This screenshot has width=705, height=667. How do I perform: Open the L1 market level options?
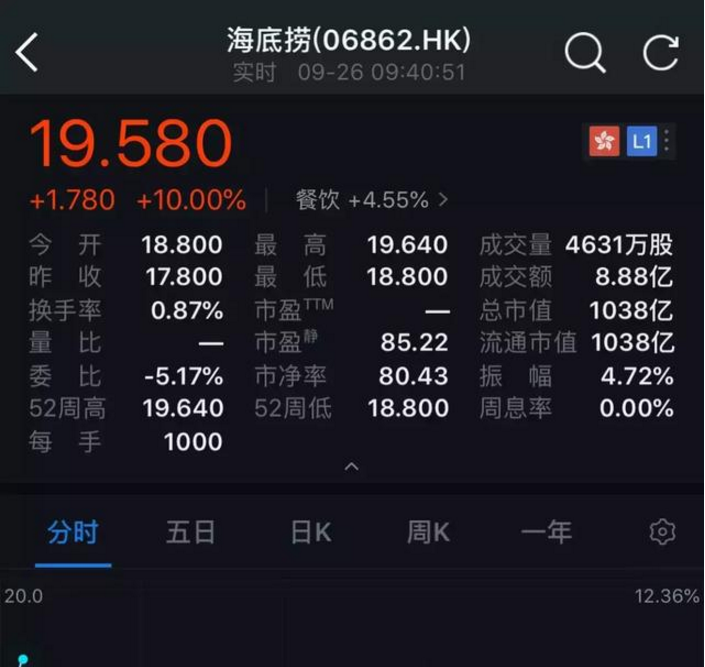(642, 142)
